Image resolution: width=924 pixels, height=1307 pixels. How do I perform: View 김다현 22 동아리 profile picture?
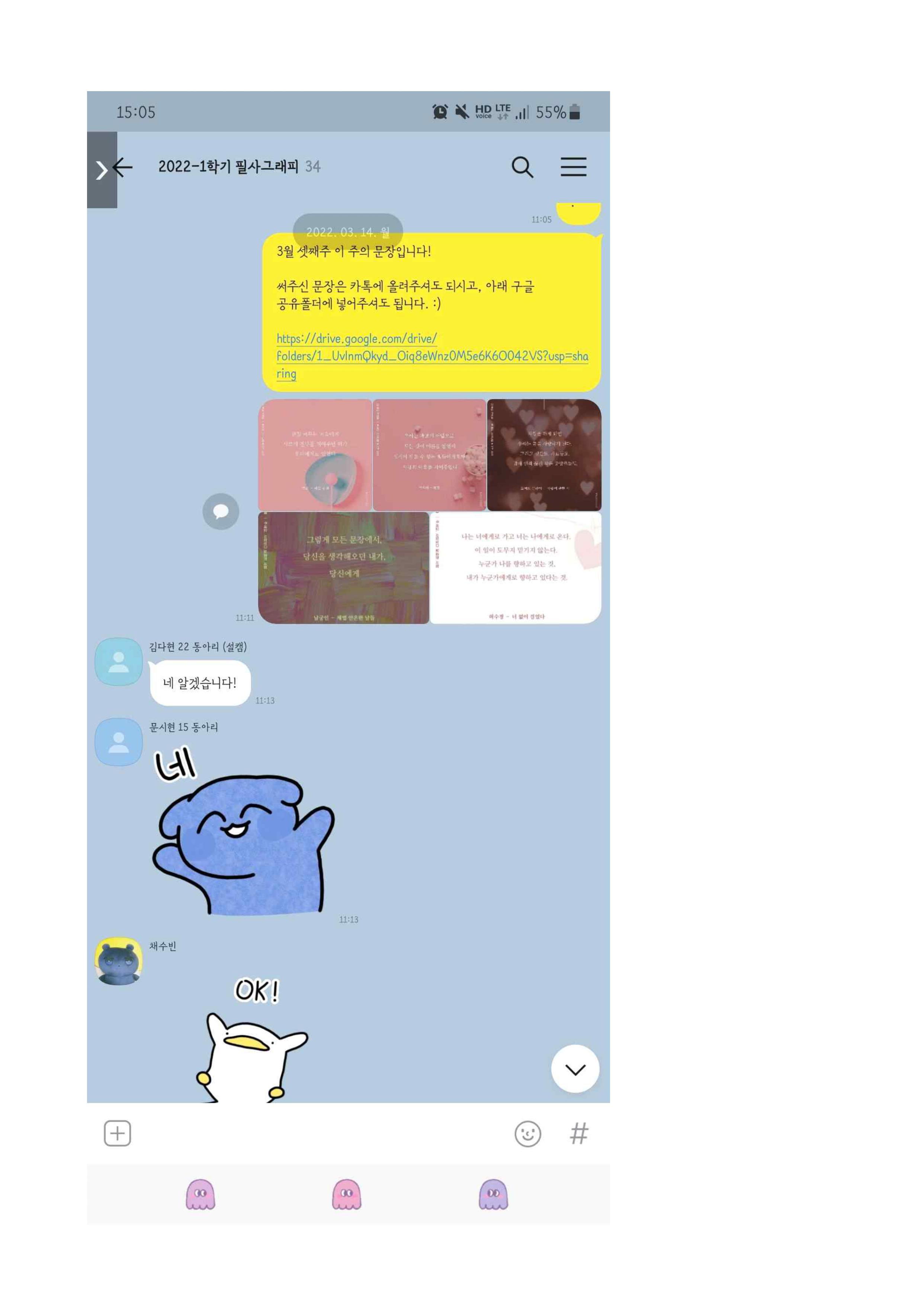point(118,661)
